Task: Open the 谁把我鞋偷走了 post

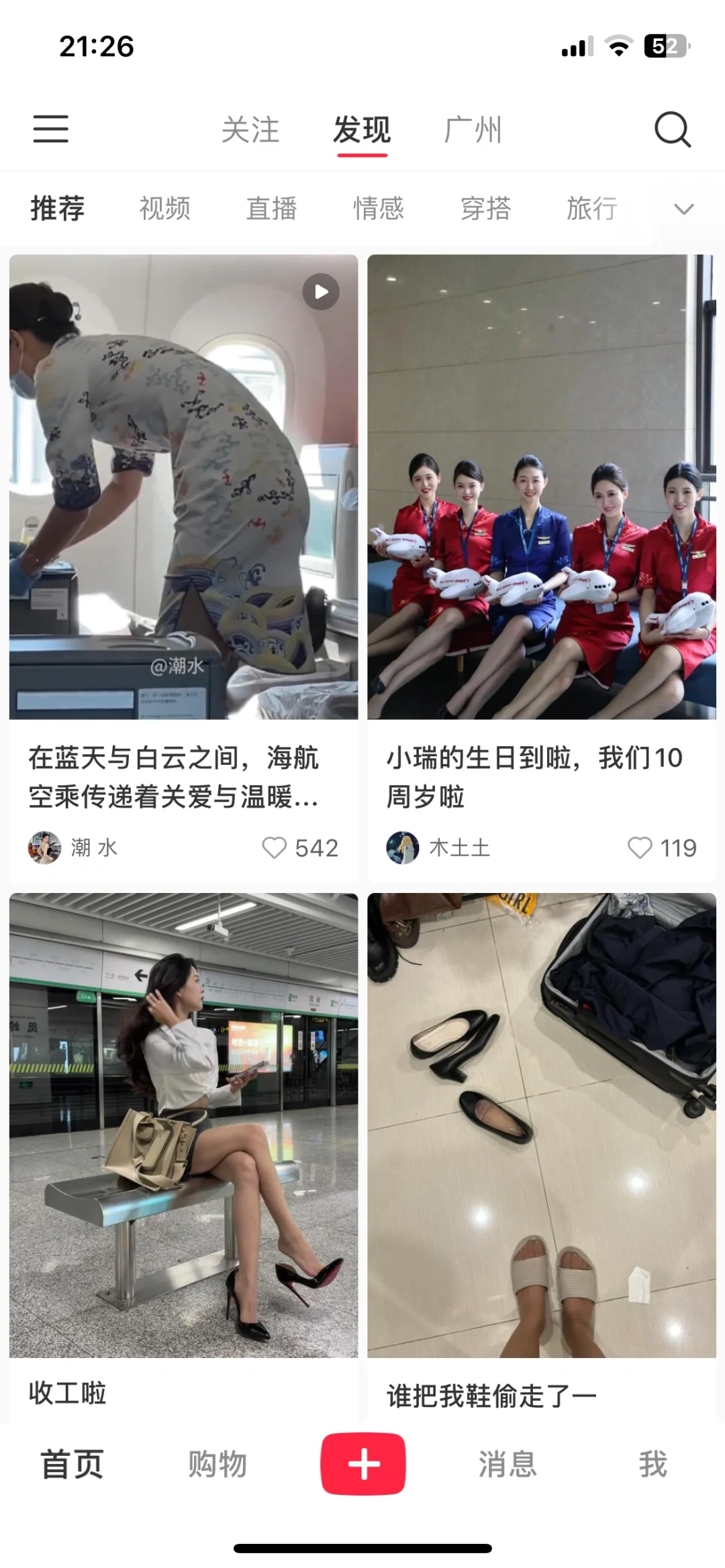Action: click(542, 1126)
